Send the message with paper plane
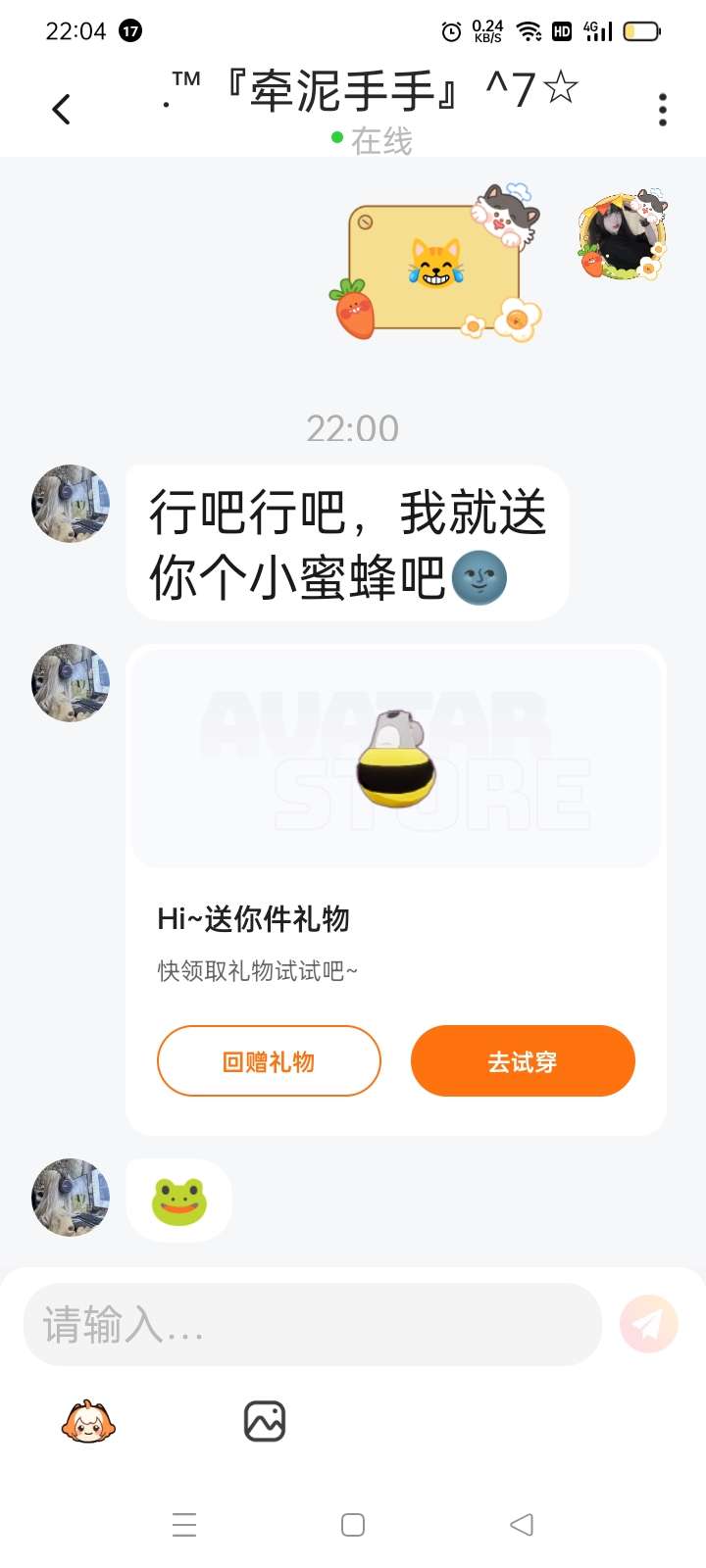The width and height of the screenshot is (706, 1568). pyautogui.click(x=648, y=1325)
